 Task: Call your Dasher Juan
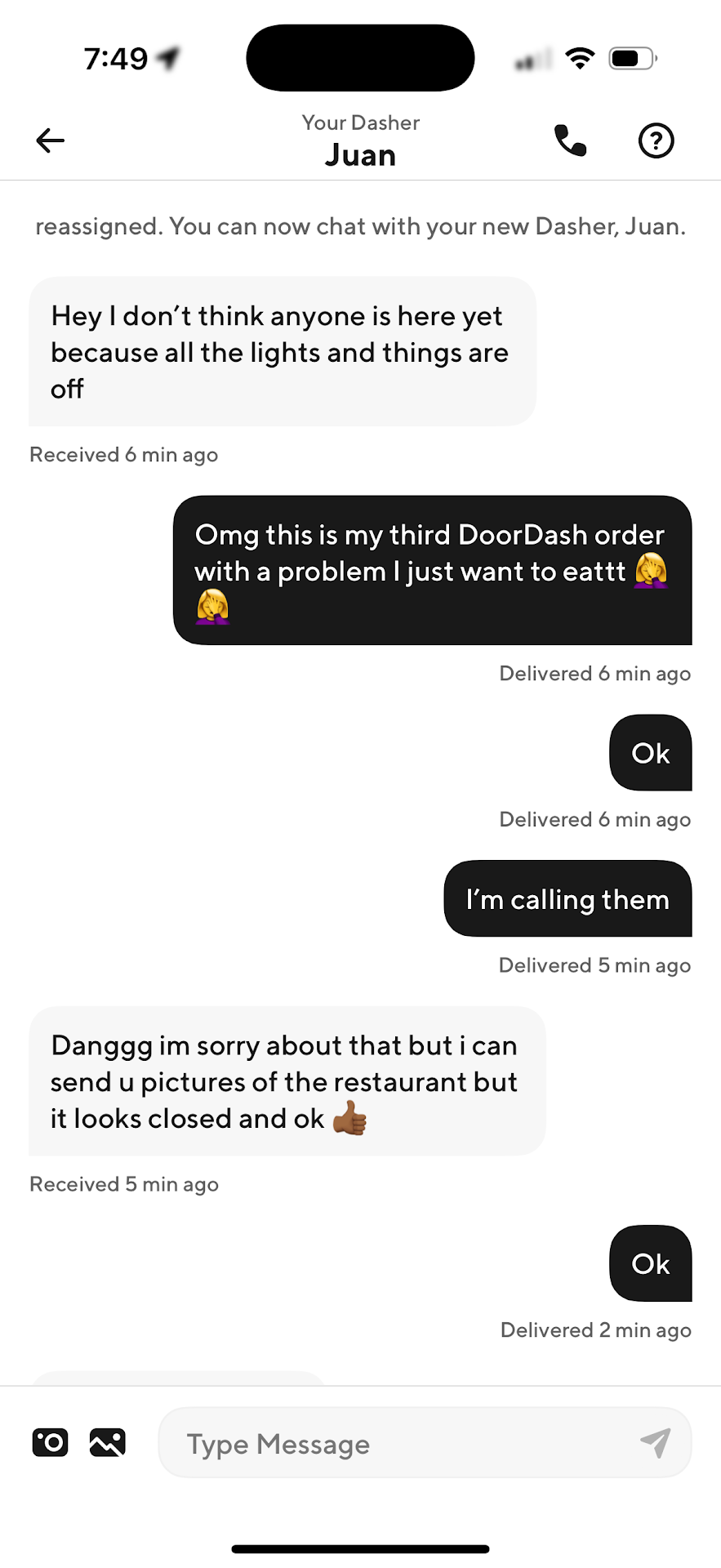(570, 140)
